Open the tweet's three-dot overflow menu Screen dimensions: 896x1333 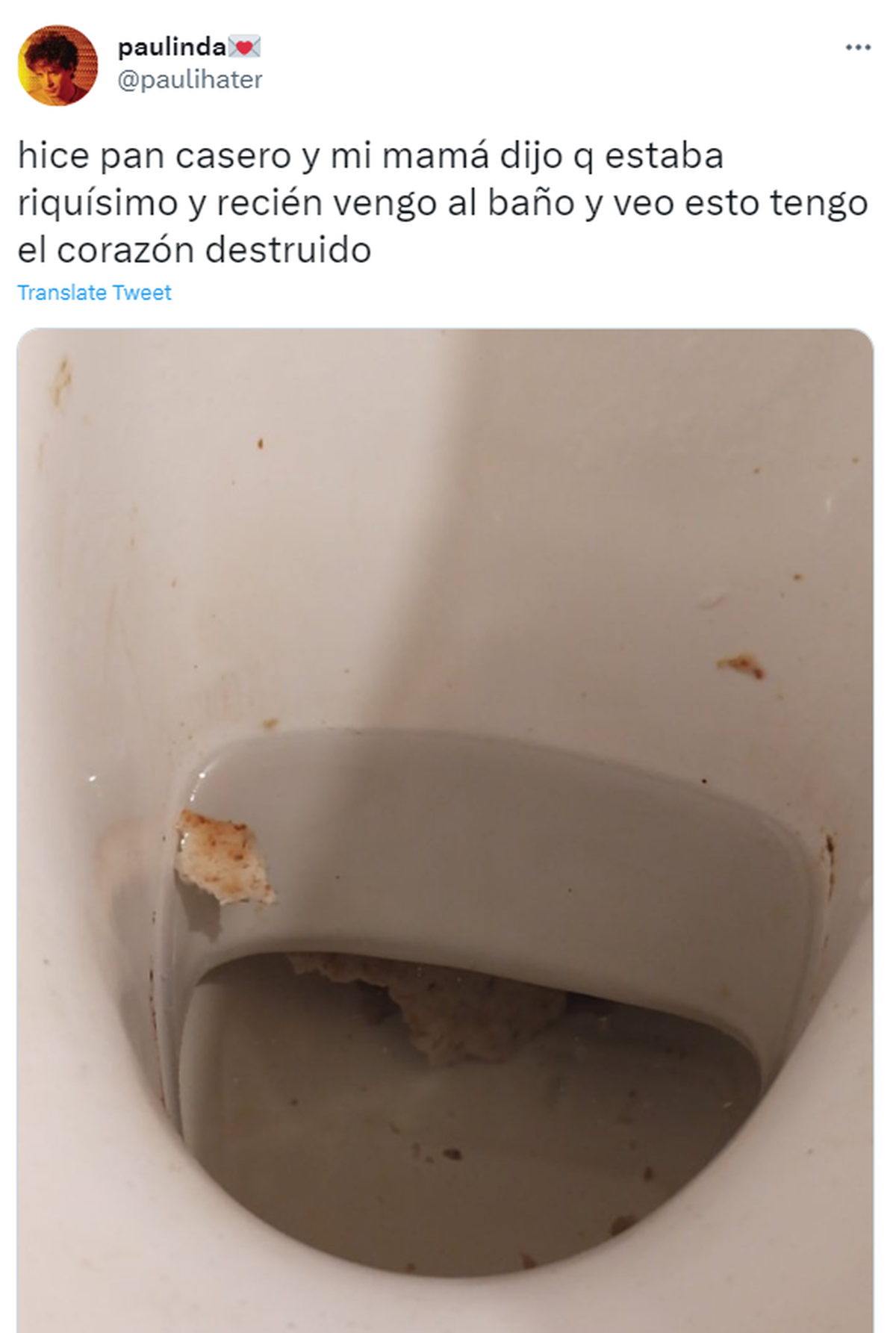[857, 48]
